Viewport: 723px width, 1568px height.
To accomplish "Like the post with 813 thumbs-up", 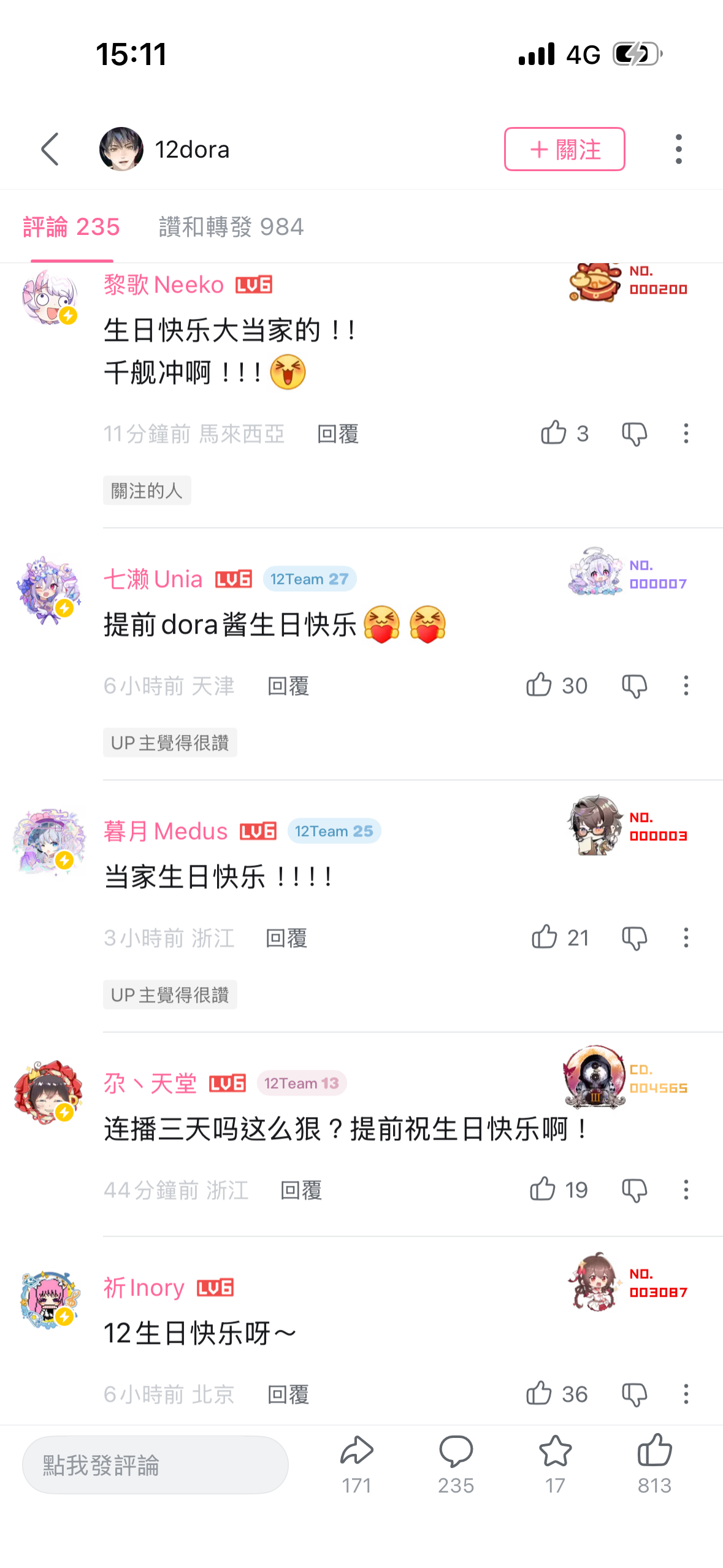I will [654, 1465].
